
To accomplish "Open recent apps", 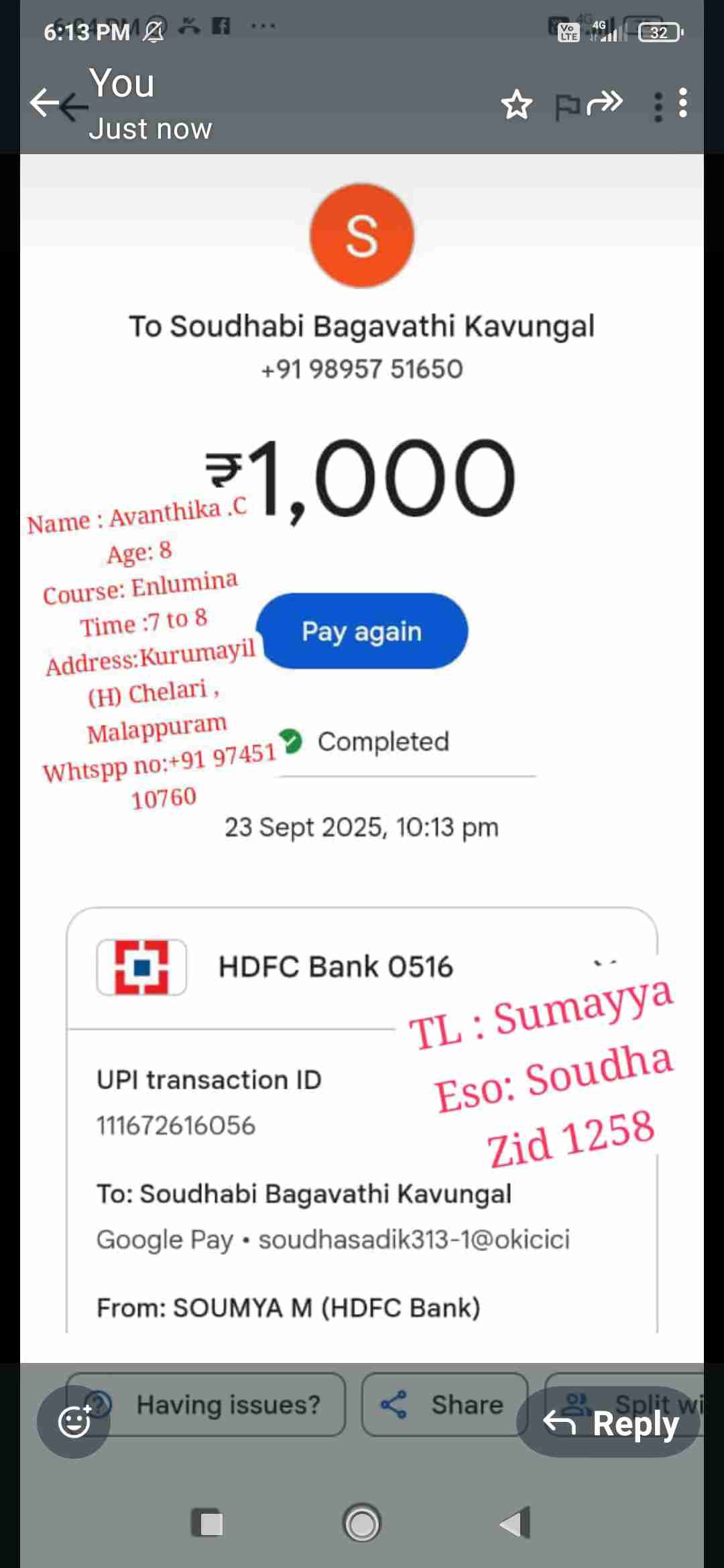I will coord(211,1524).
